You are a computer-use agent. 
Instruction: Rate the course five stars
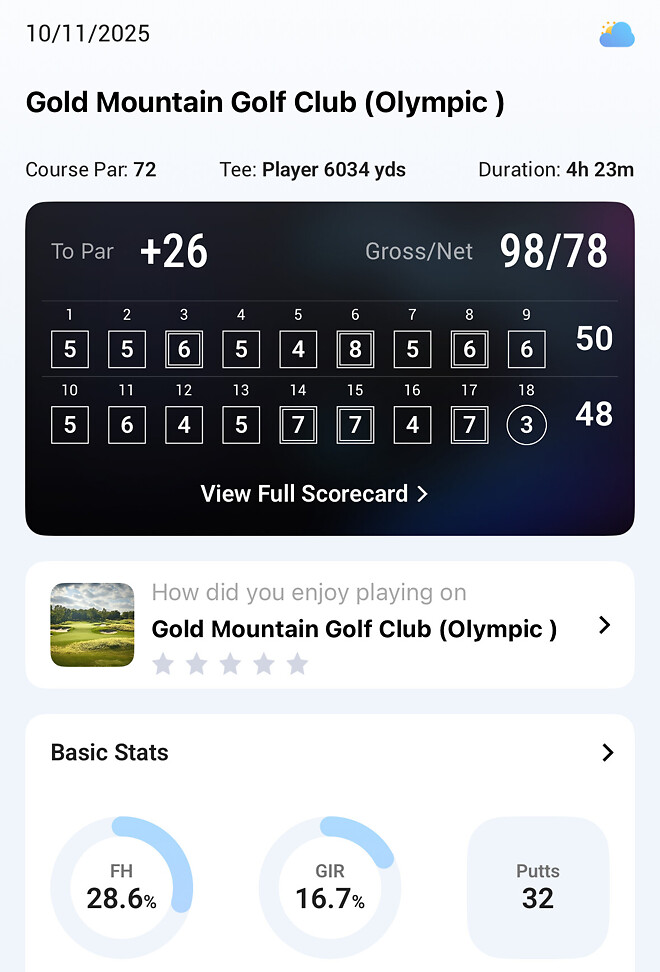tap(297, 664)
